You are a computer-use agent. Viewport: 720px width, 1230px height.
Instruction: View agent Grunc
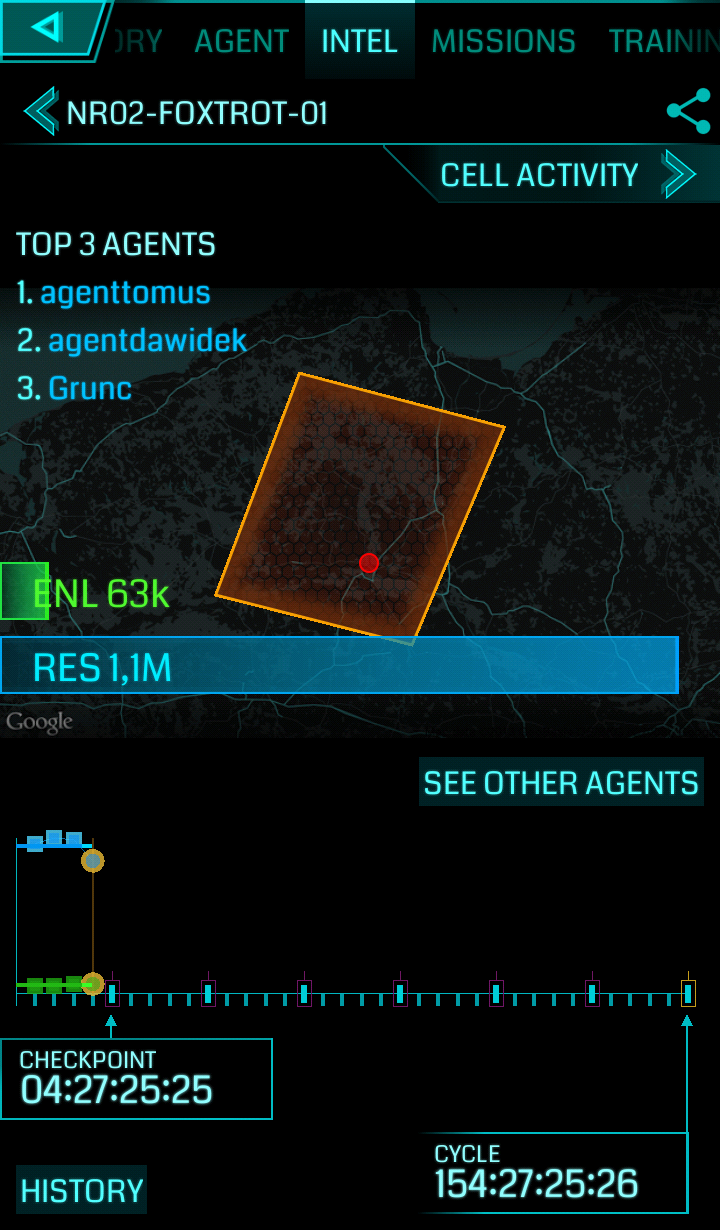[90, 388]
